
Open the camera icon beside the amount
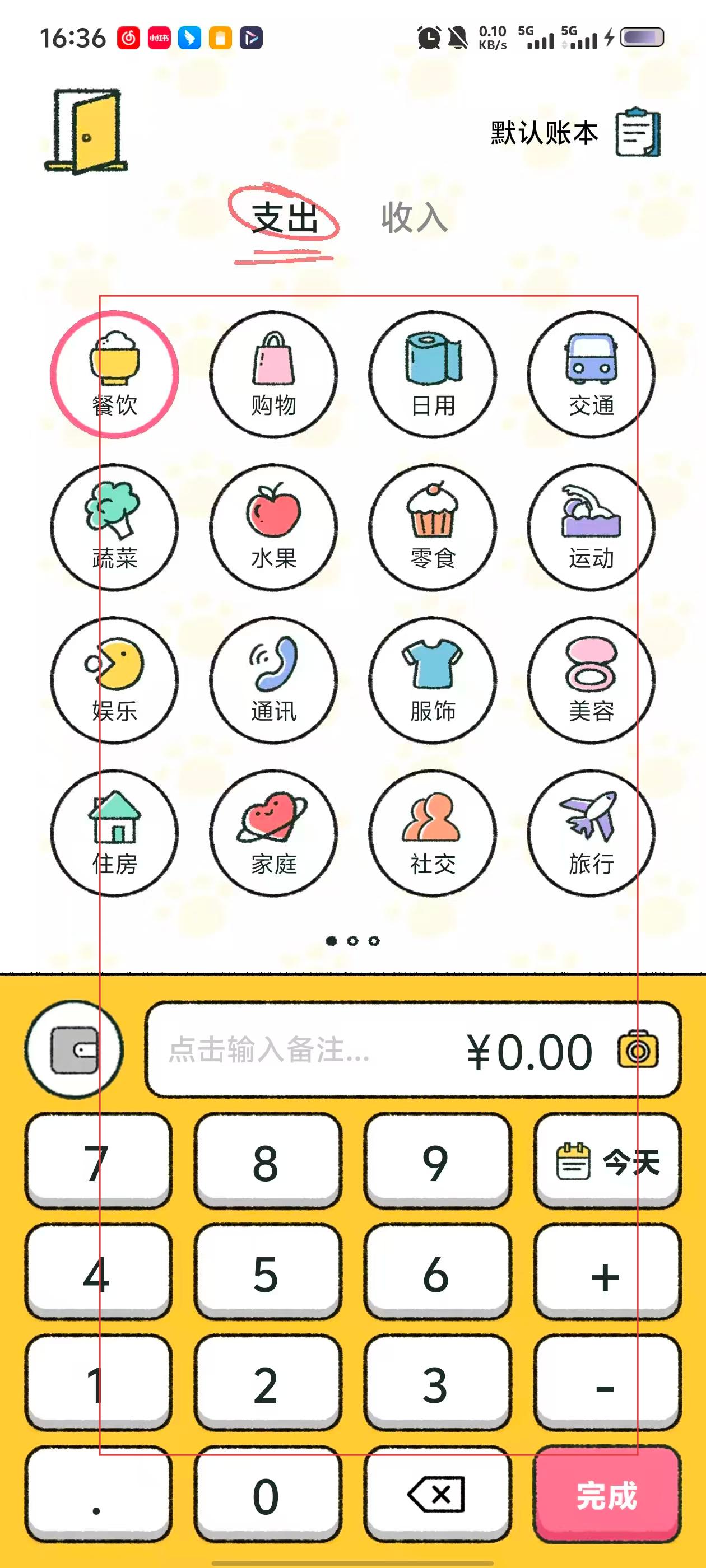coord(638,1050)
